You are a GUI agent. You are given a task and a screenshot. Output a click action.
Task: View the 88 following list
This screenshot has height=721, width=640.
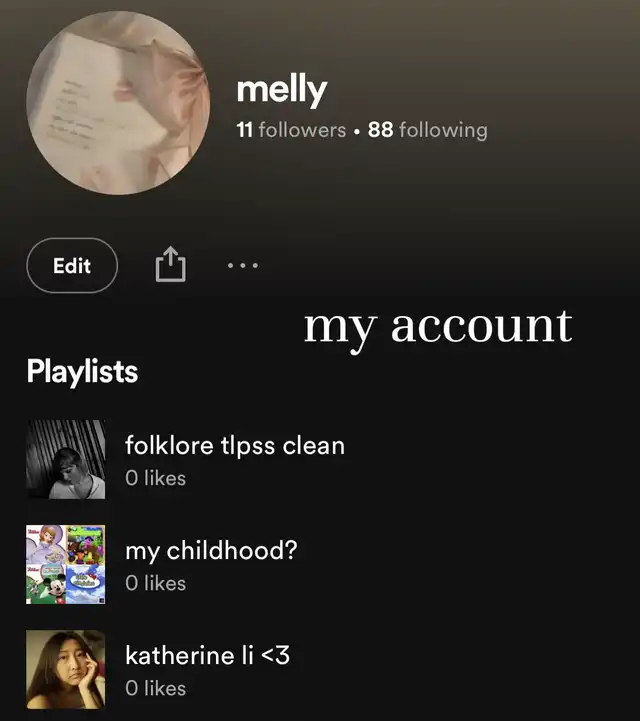click(428, 130)
